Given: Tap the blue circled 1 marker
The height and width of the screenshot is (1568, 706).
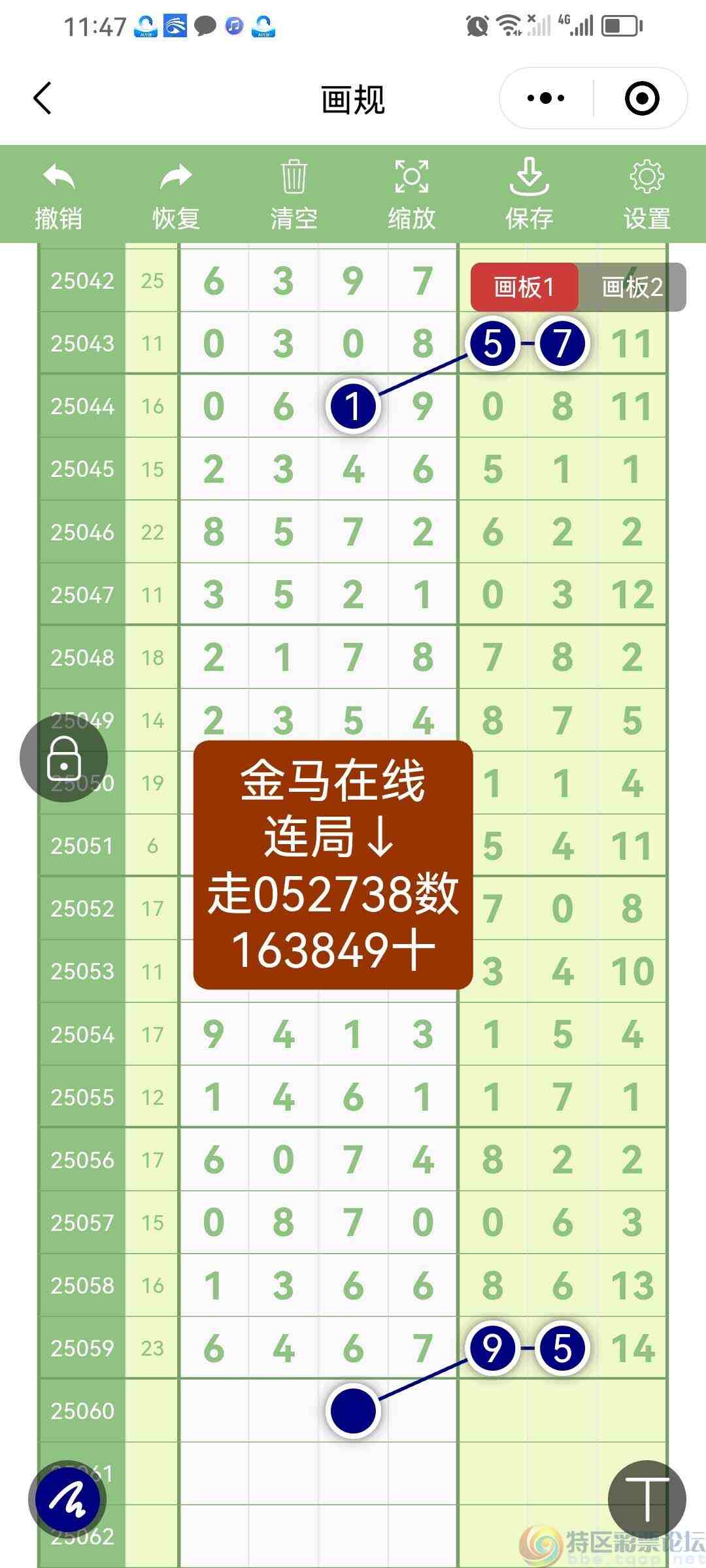Looking at the screenshot, I should tap(354, 405).
